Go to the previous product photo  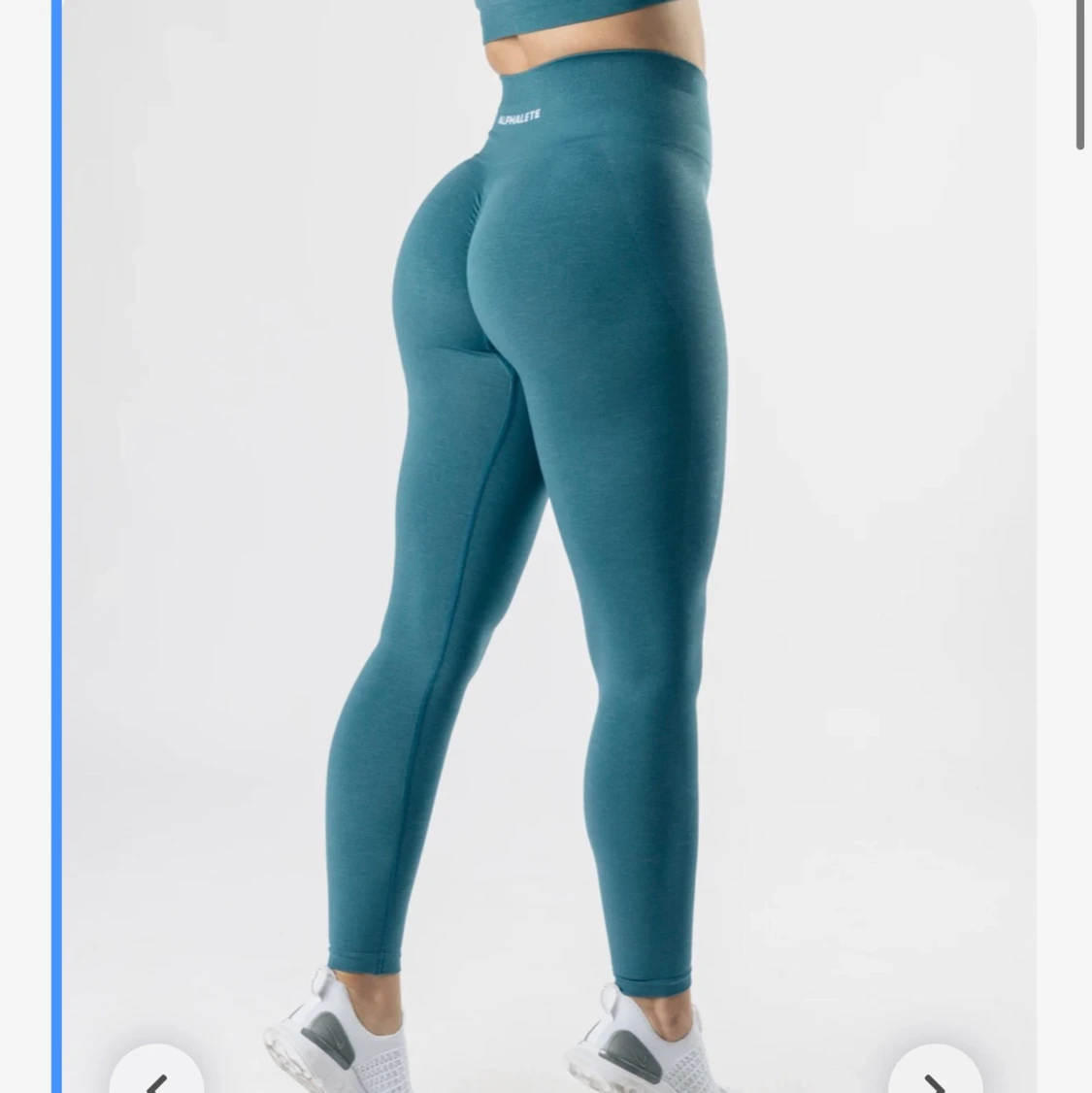pyautogui.click(x=156, y=1076)
